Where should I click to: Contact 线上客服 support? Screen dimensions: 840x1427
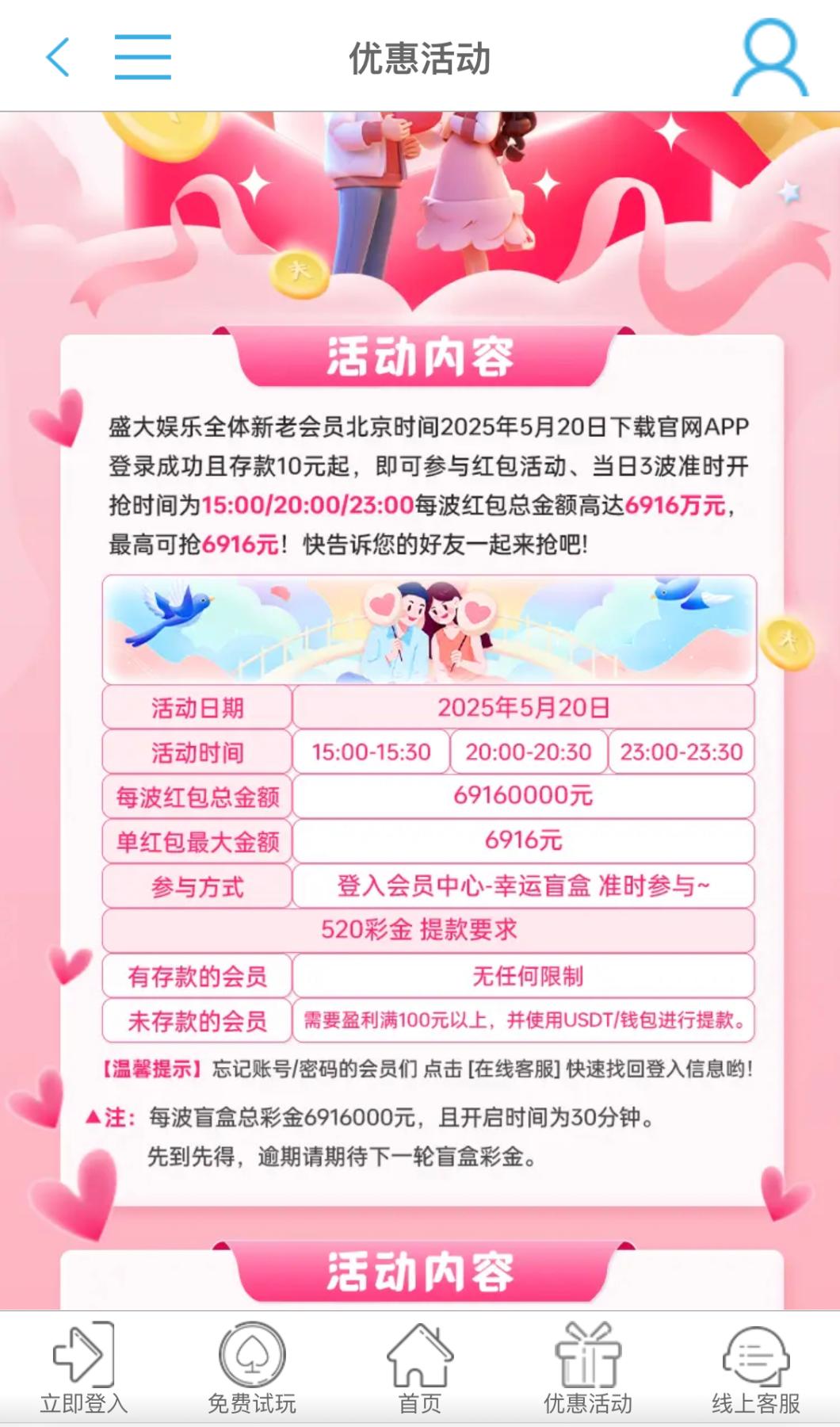click(x=756, y=1369)
